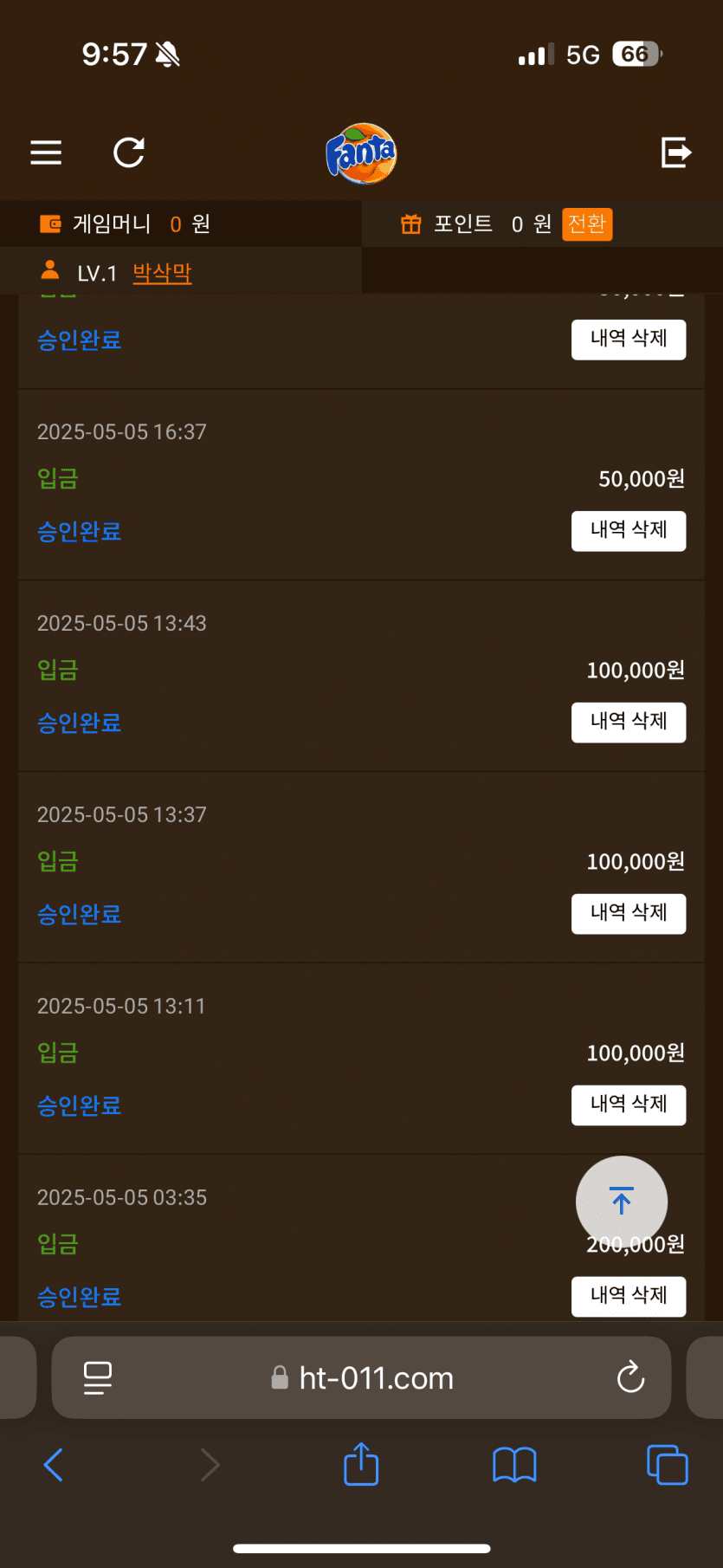The image size is (723, 1568).
Task: Show all open Safari tabs
Action: 667,1465
